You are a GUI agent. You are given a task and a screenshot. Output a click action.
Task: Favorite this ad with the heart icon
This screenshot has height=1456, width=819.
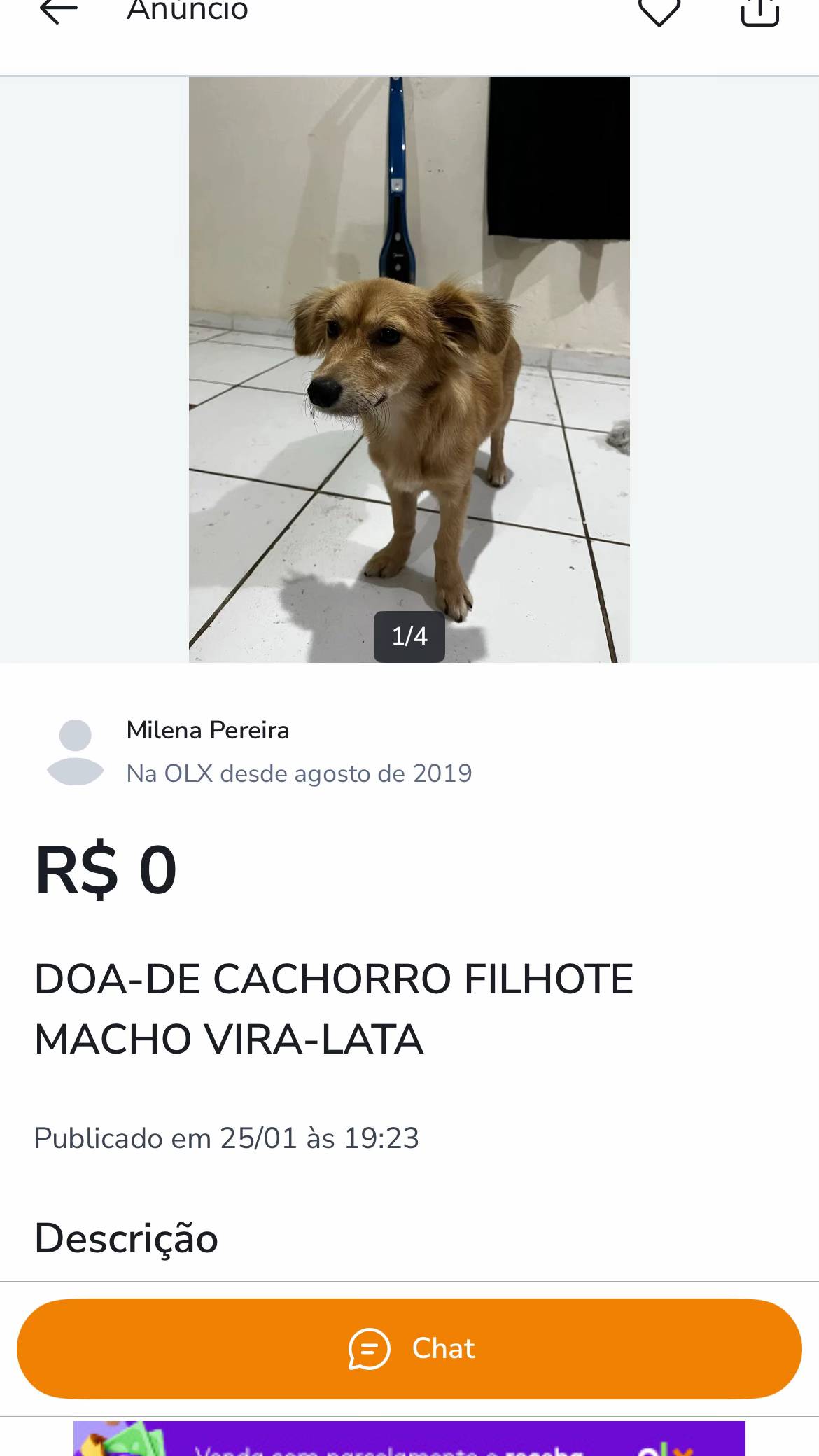[x=659, y=11]
